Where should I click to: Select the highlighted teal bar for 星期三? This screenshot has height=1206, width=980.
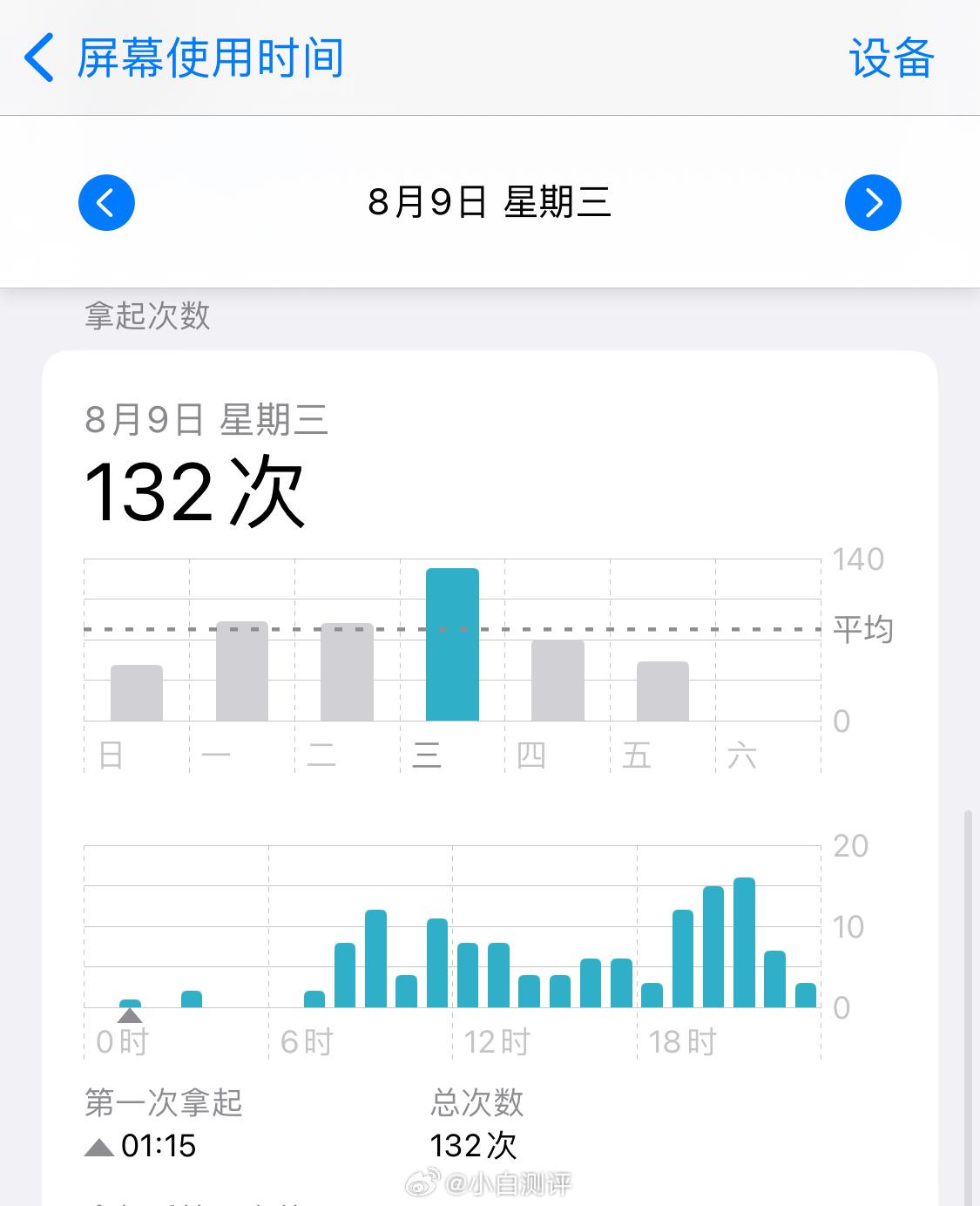click(x=452, y=644)
